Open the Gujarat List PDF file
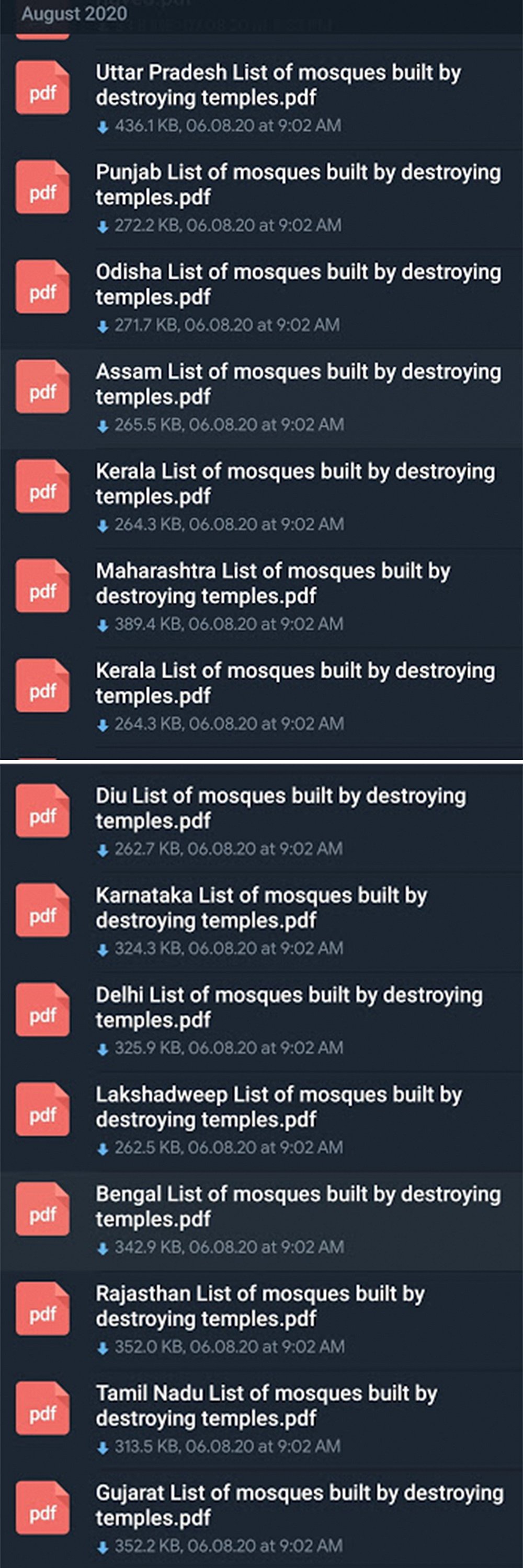Viewport: 523px width, 1568px height. click(x=299, y=1506)
